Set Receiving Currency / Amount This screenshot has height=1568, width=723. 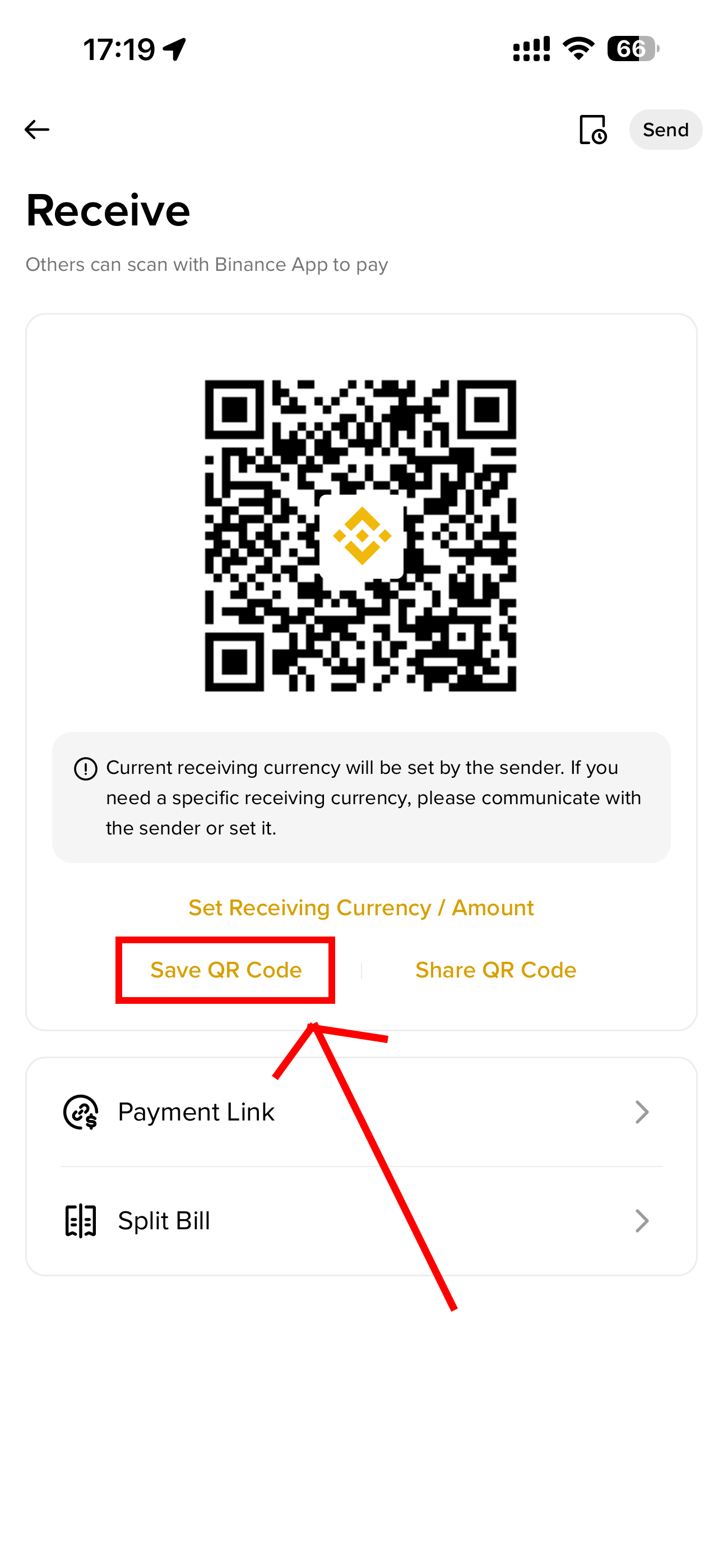point(361,907)
